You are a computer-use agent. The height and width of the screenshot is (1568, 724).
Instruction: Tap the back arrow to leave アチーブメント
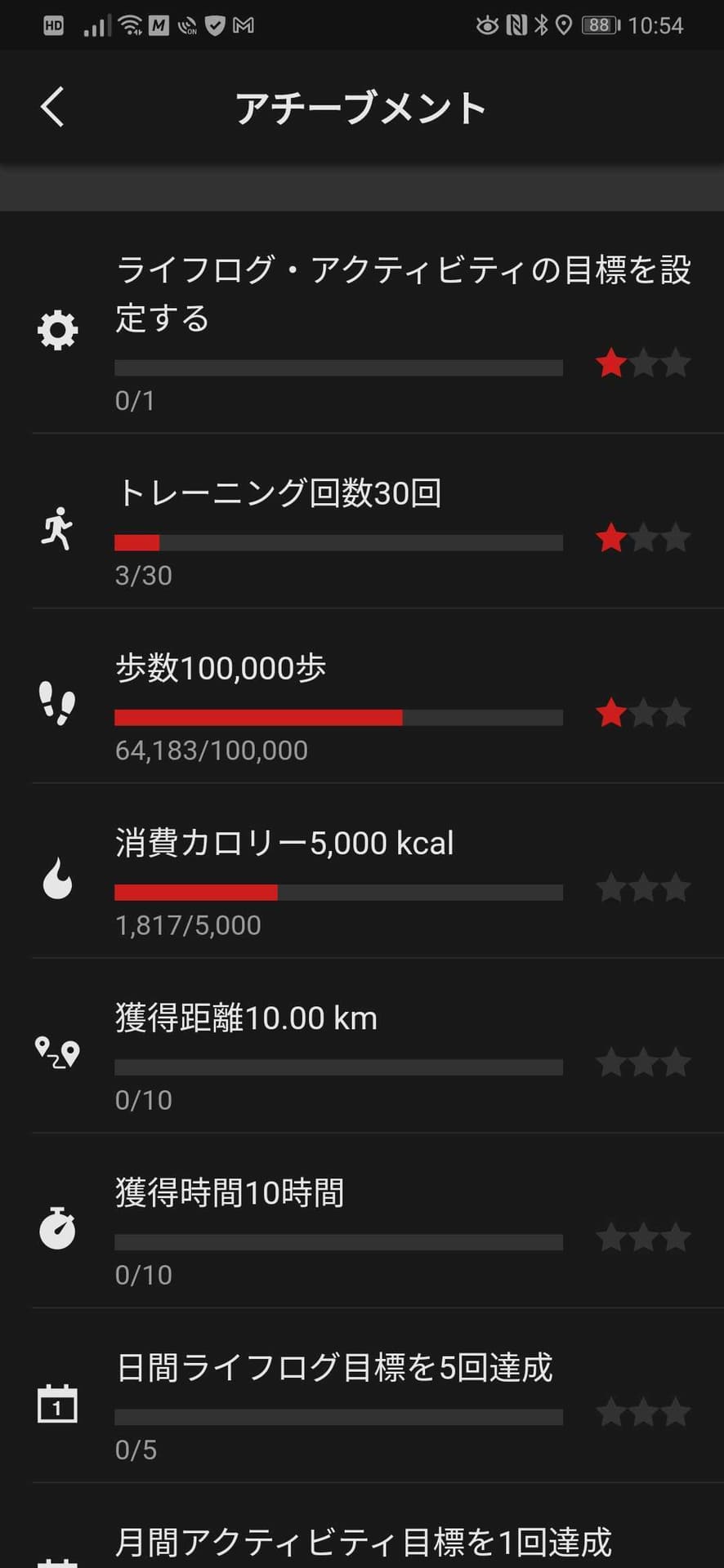52,106
